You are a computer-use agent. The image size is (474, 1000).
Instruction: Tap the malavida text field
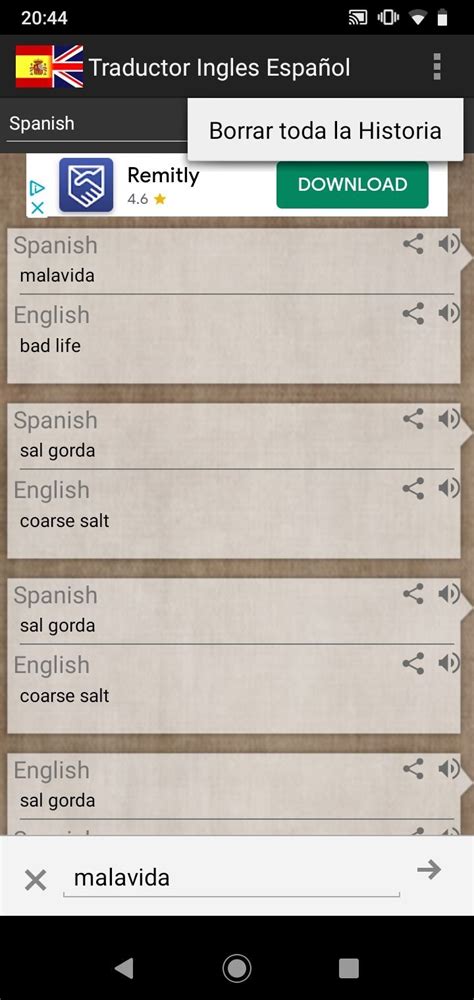231,878
